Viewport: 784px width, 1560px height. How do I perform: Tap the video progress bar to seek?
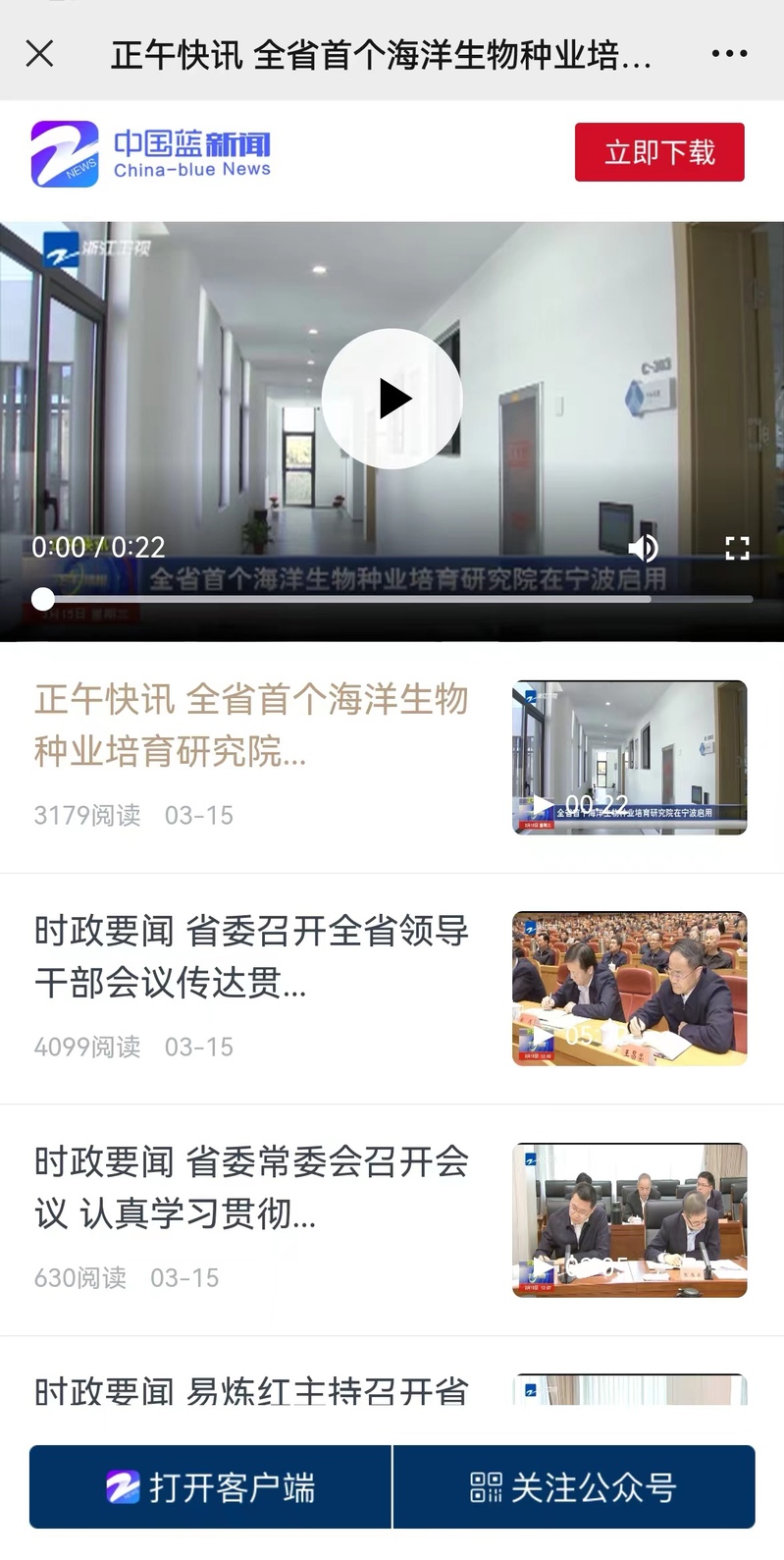click(392, 599)
